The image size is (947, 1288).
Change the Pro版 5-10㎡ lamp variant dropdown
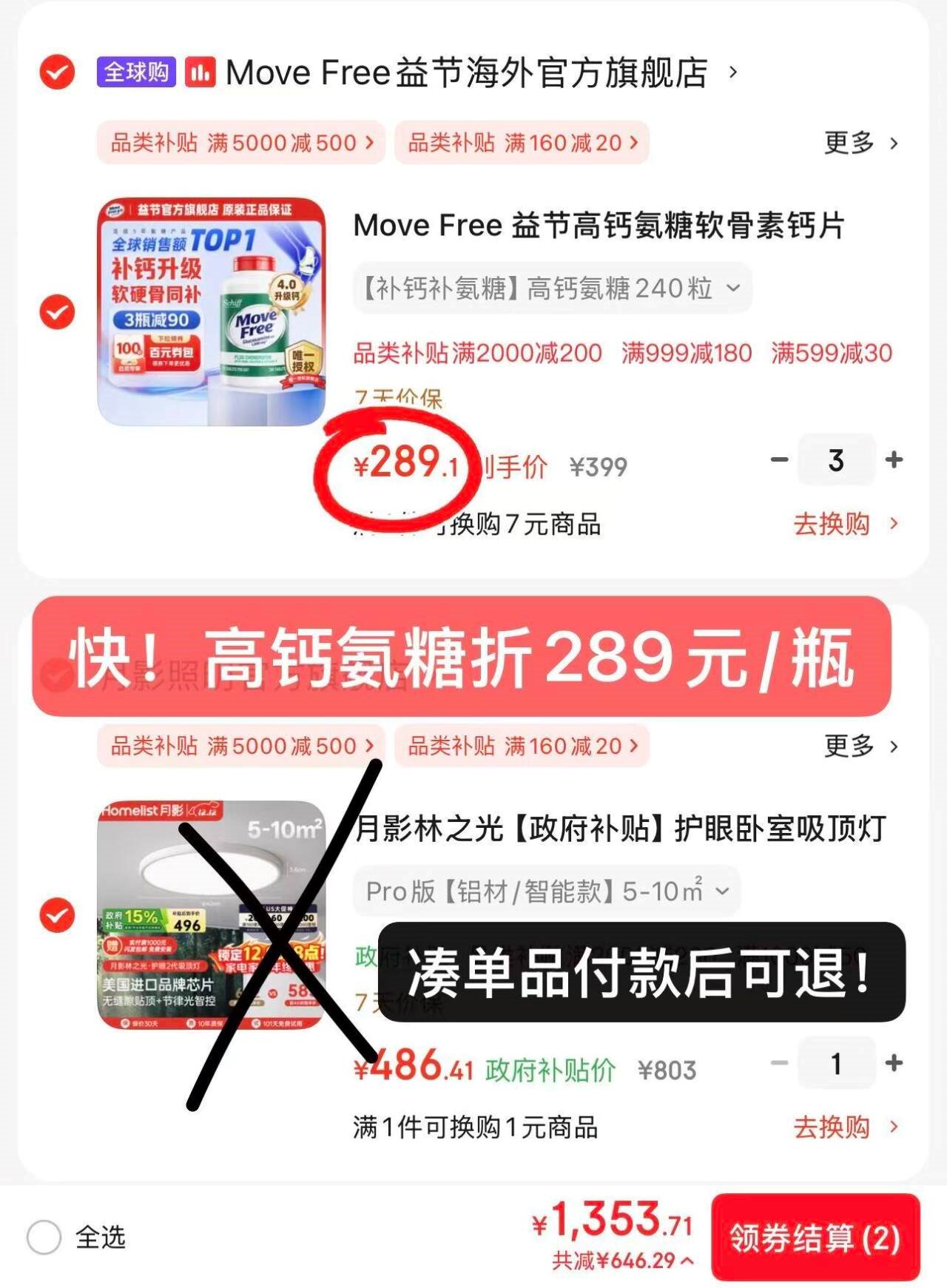(x=547, y=891)
